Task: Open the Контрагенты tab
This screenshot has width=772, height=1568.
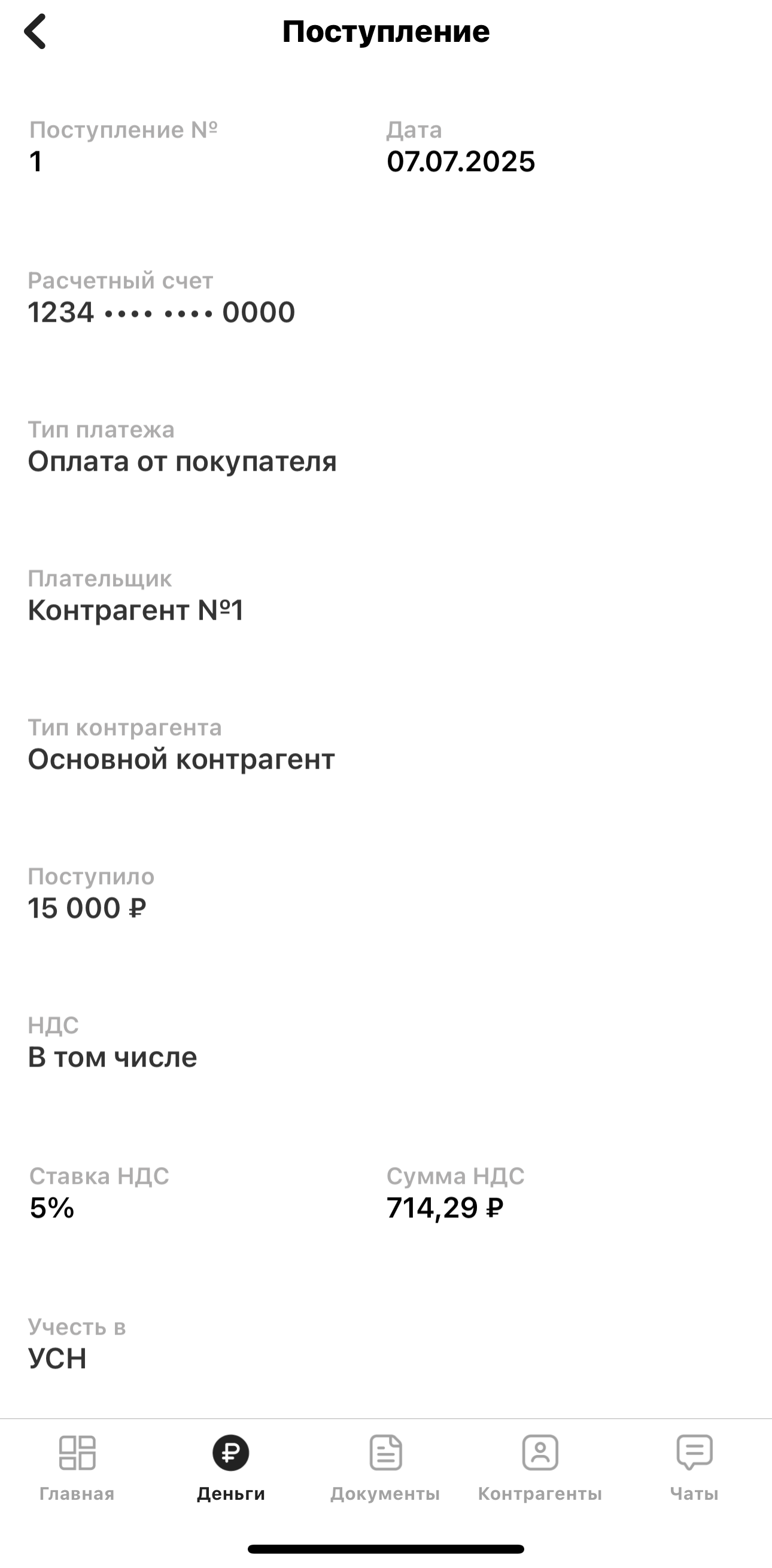Action: (540, 1468)
